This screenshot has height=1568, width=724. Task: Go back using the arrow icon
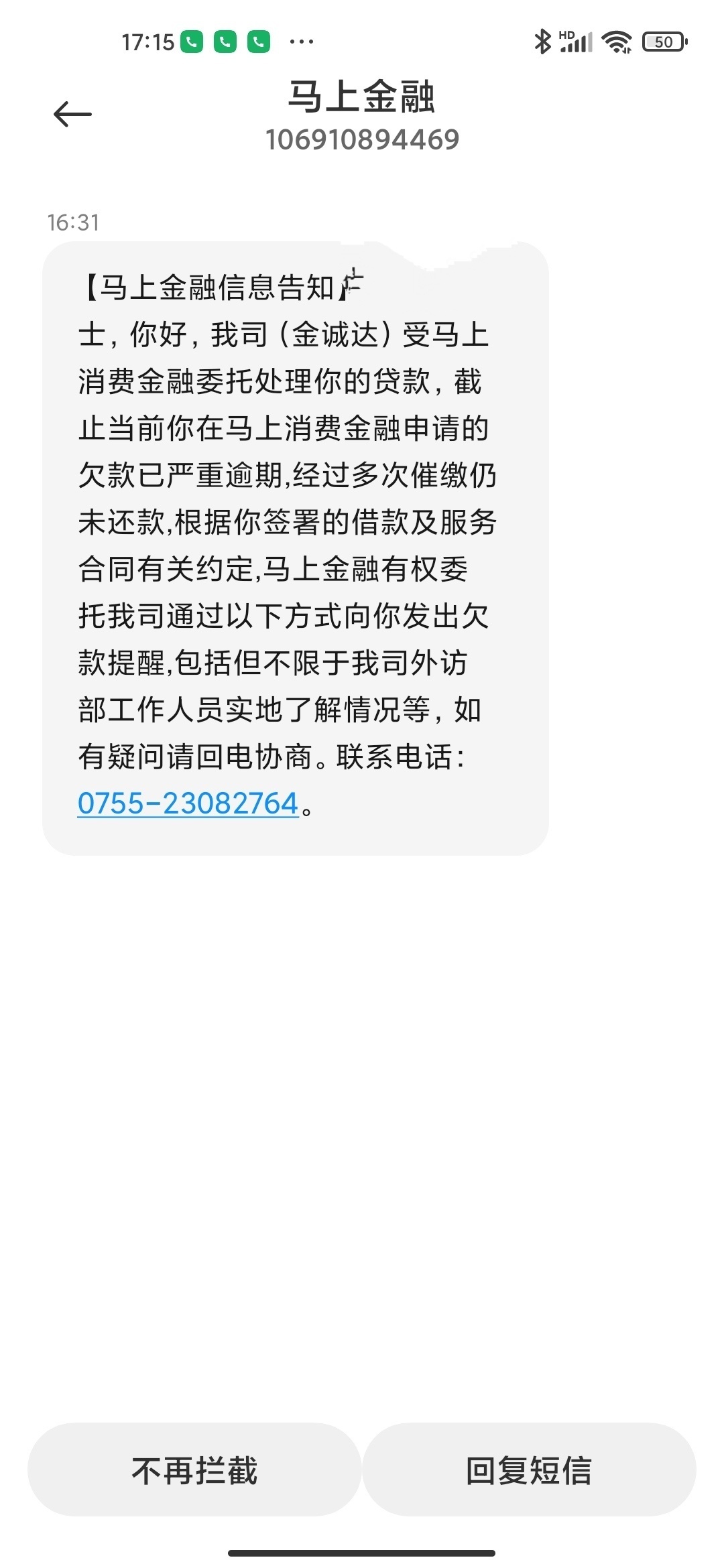[72, 114]
